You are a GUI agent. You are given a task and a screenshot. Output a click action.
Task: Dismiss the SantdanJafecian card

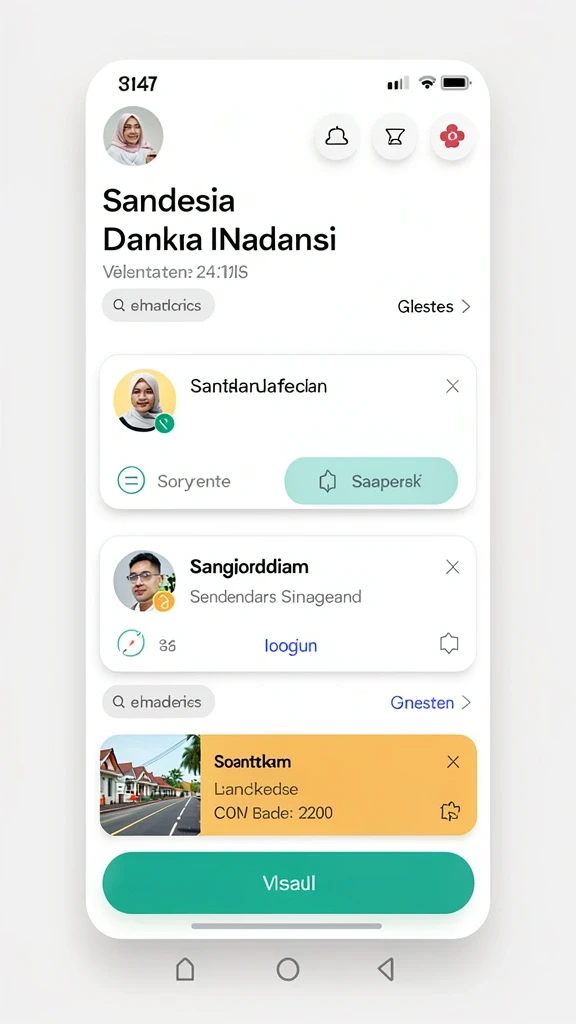point(452,387)
